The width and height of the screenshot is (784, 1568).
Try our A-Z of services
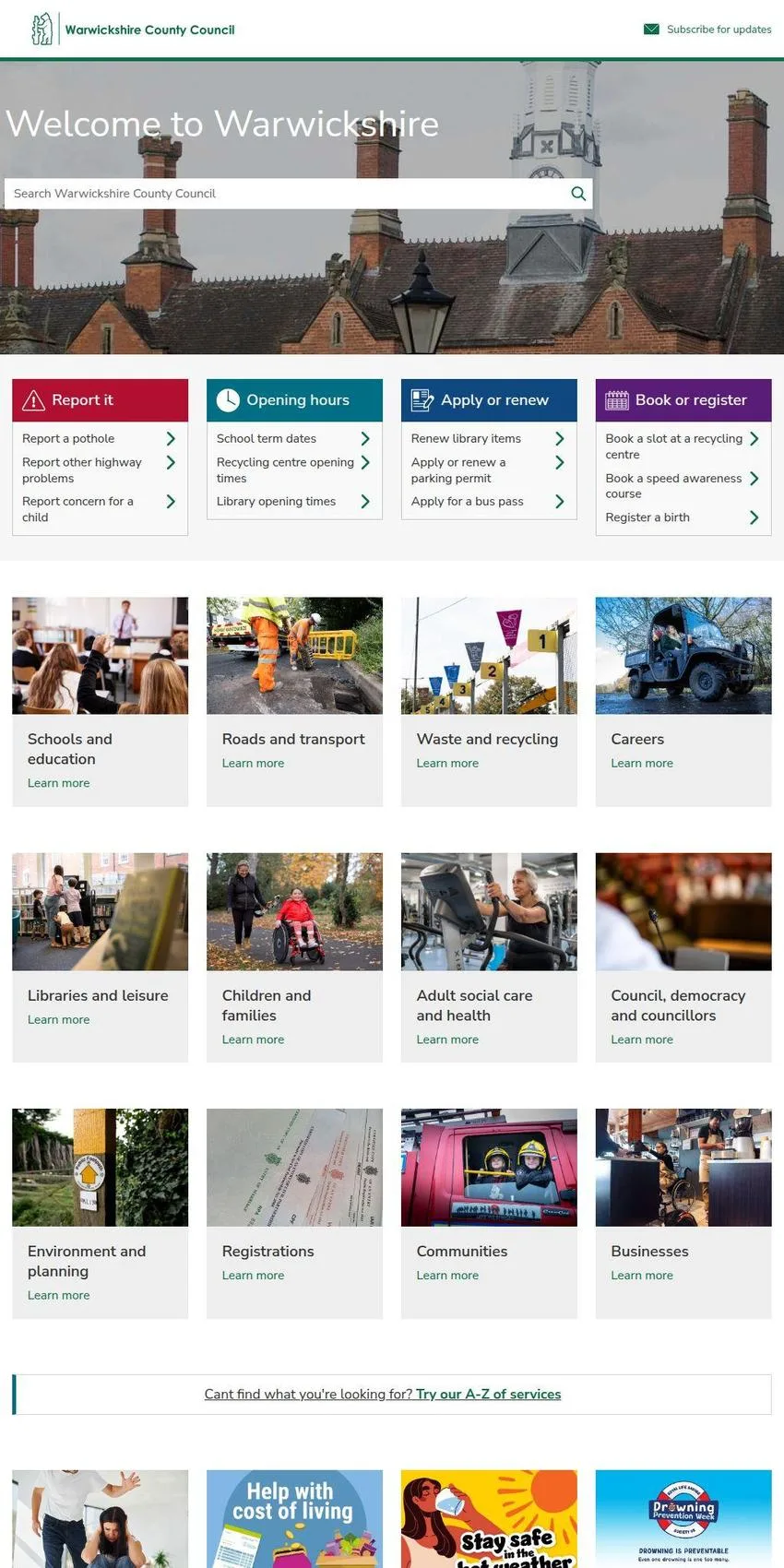point(488,1395)
